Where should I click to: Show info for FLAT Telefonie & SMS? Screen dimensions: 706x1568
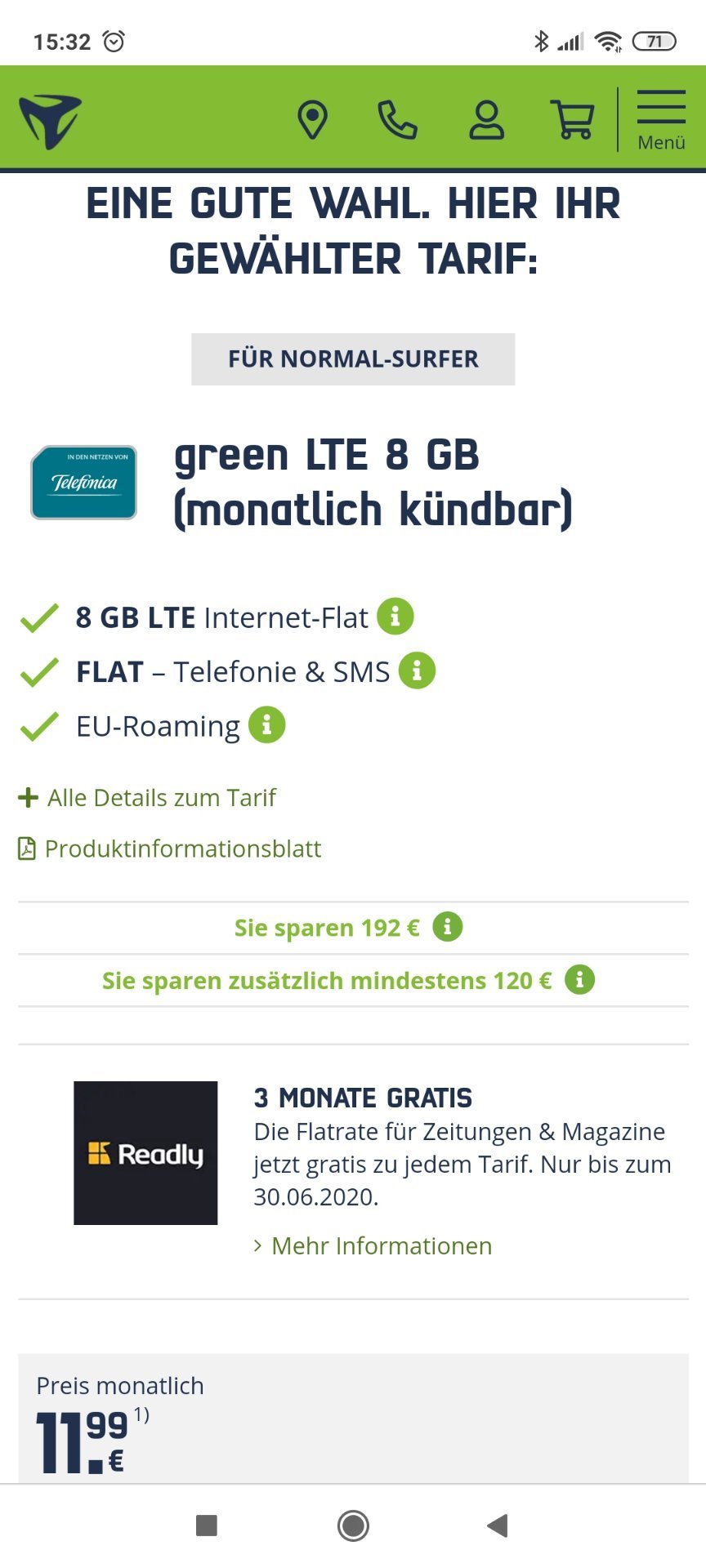[x=417, y=670]
